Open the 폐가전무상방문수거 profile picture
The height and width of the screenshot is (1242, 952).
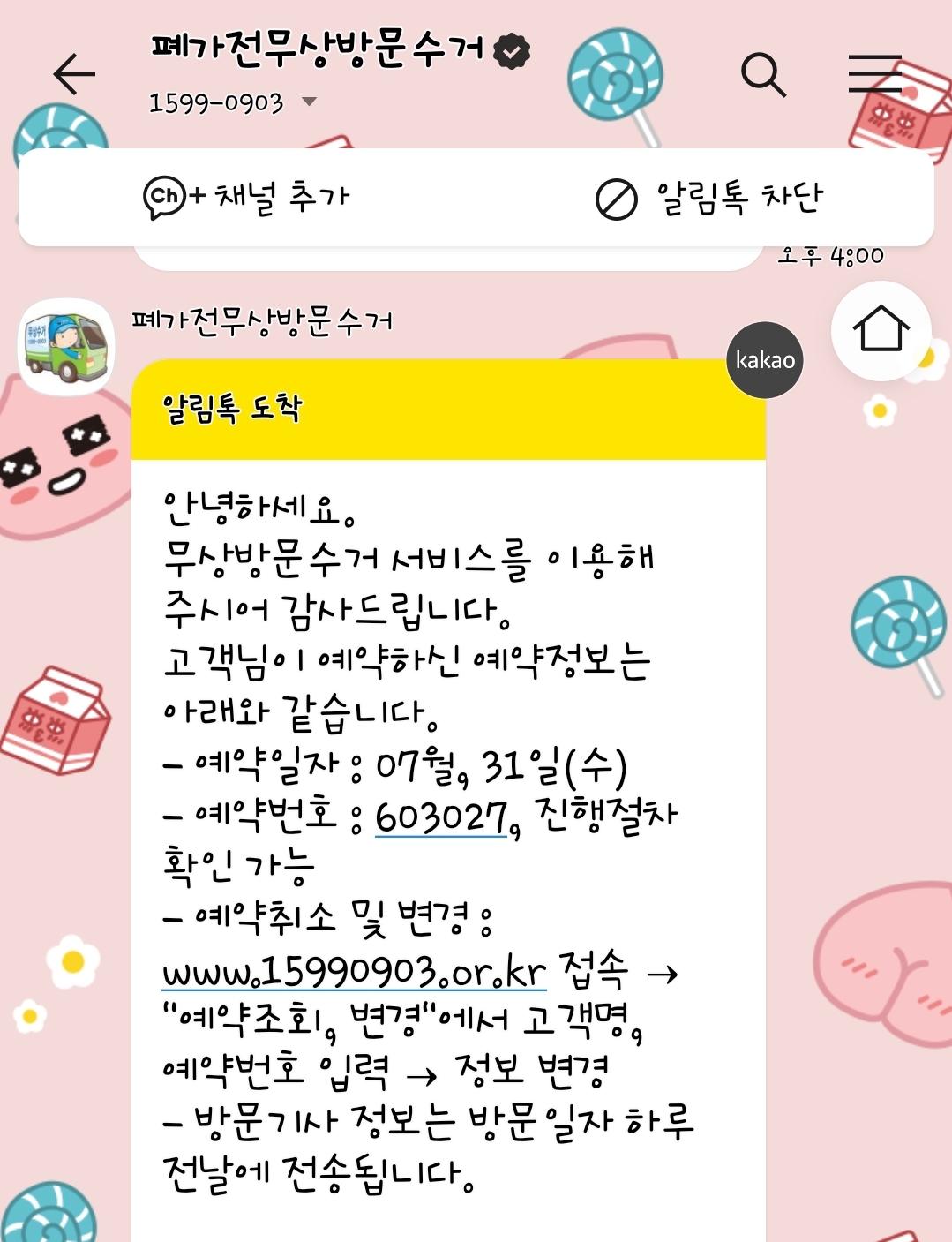[x=67, y=347]
